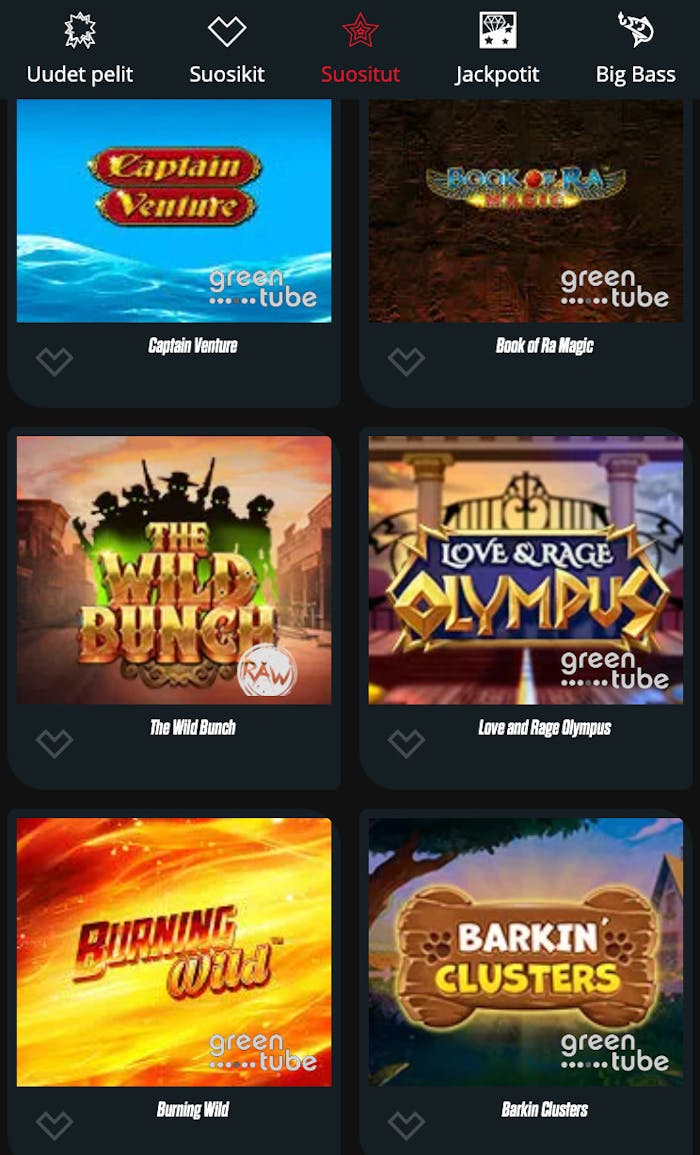This screenshot has width=700, height=1155.
Task: Switch to the Jackpotit tab
Action: [497, 50]
